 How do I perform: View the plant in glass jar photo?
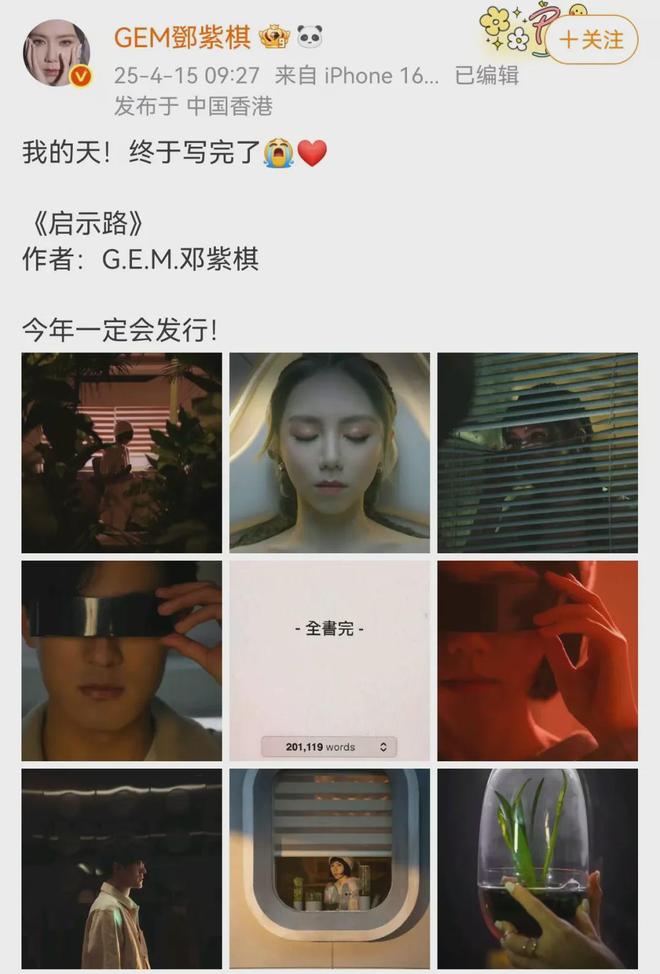coord(537,868)
